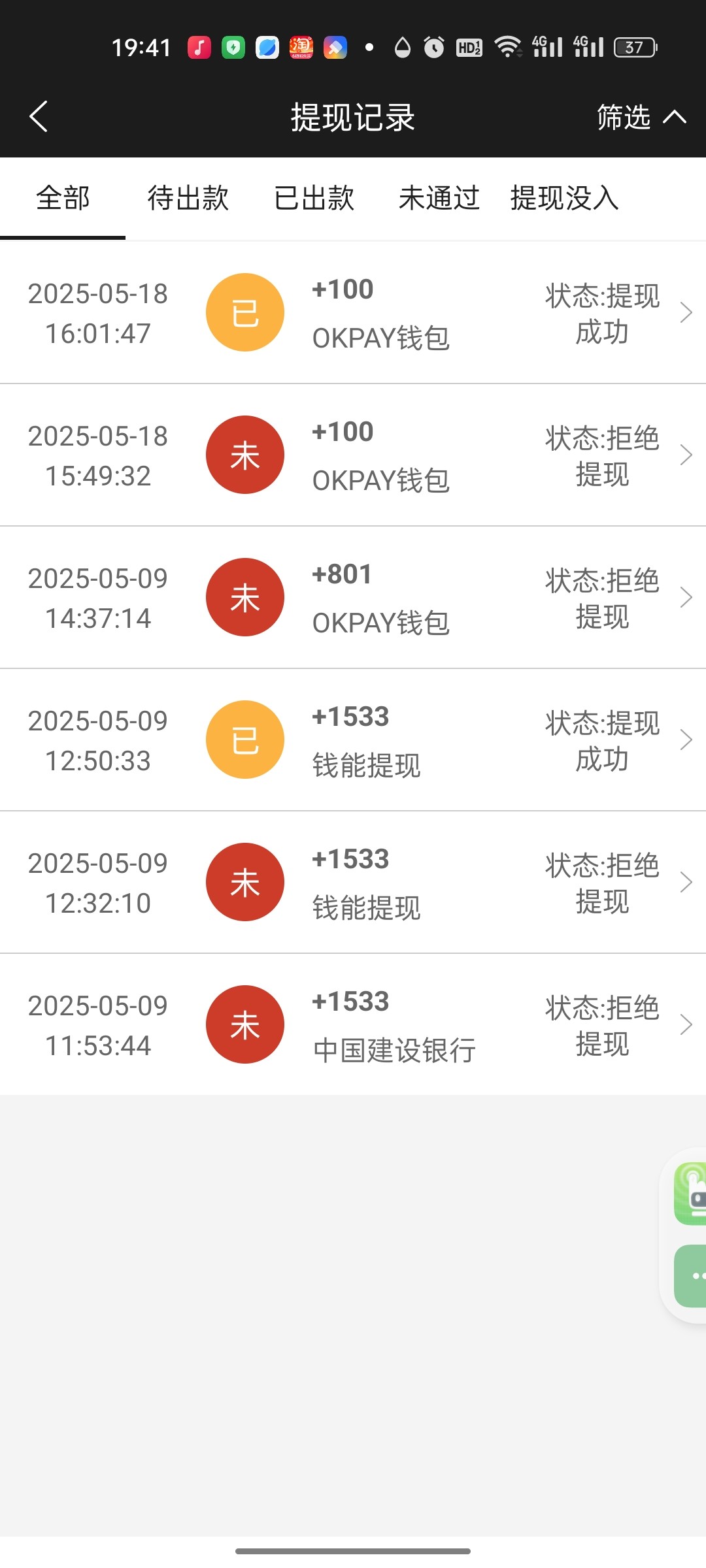Tap the green chat bubble floating icon
This screenshot has height=1568, width=706.
tap(692, 1275)
